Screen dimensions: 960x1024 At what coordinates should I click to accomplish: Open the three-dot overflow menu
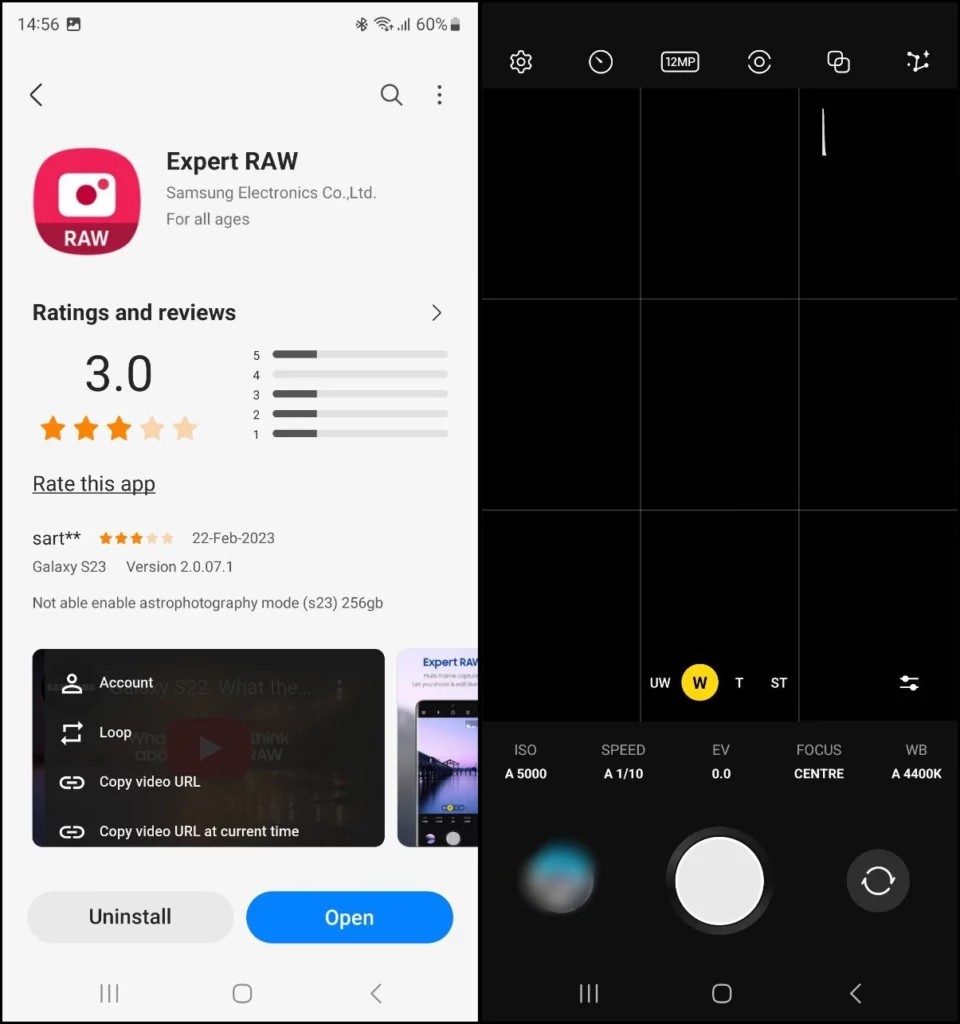[x=439, y=95]
